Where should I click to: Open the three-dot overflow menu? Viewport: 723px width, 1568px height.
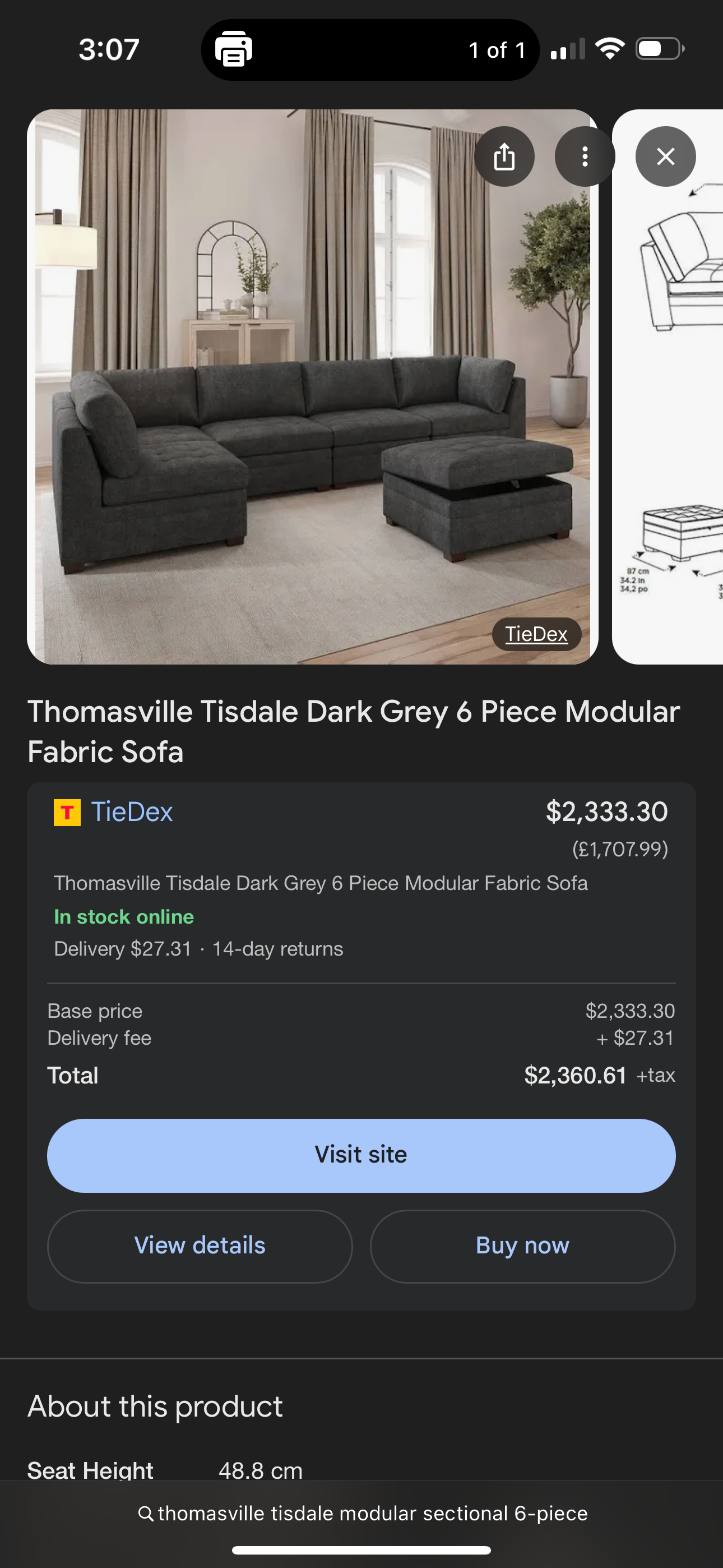pos(584,156)
